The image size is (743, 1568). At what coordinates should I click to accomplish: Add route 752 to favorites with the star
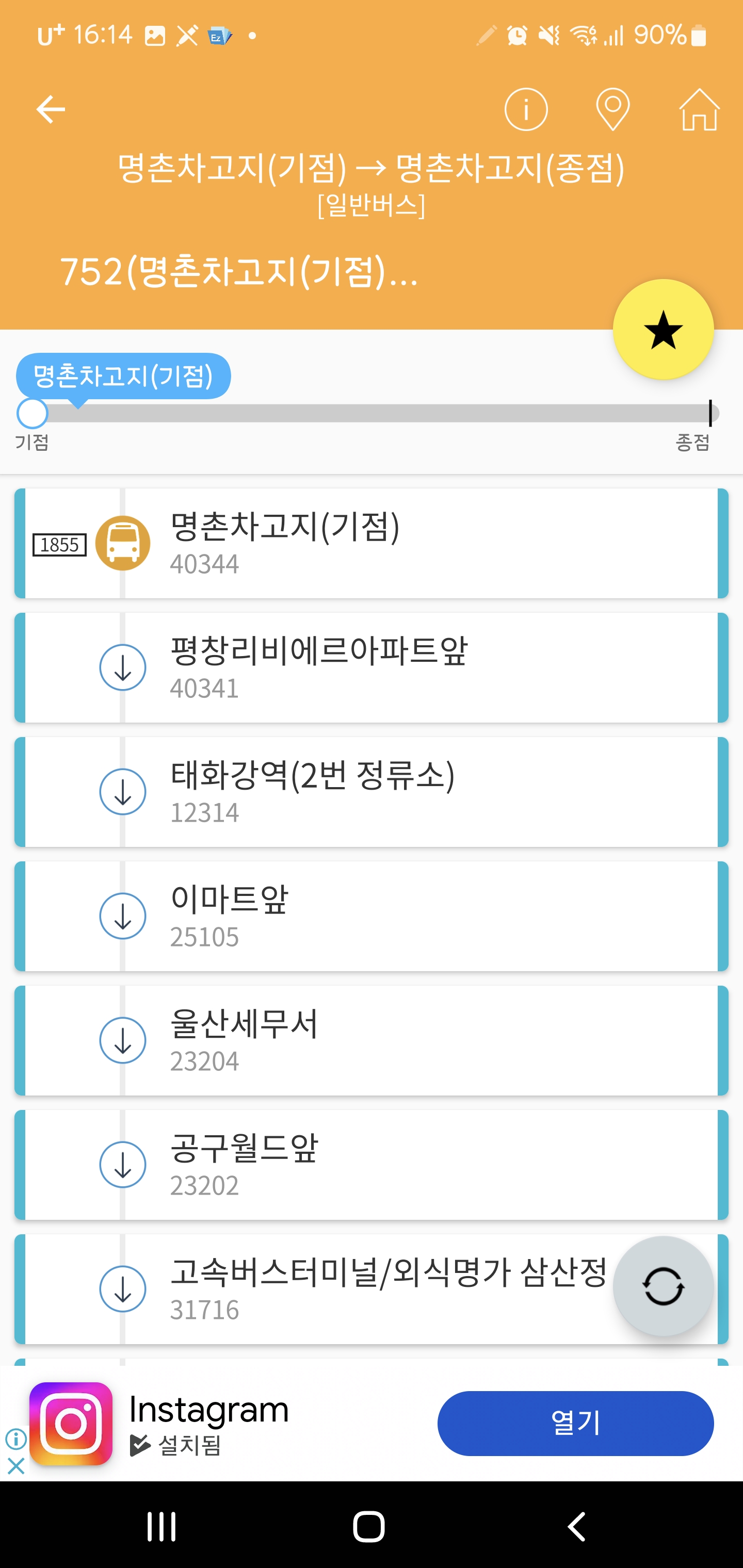tap(663, 330)
